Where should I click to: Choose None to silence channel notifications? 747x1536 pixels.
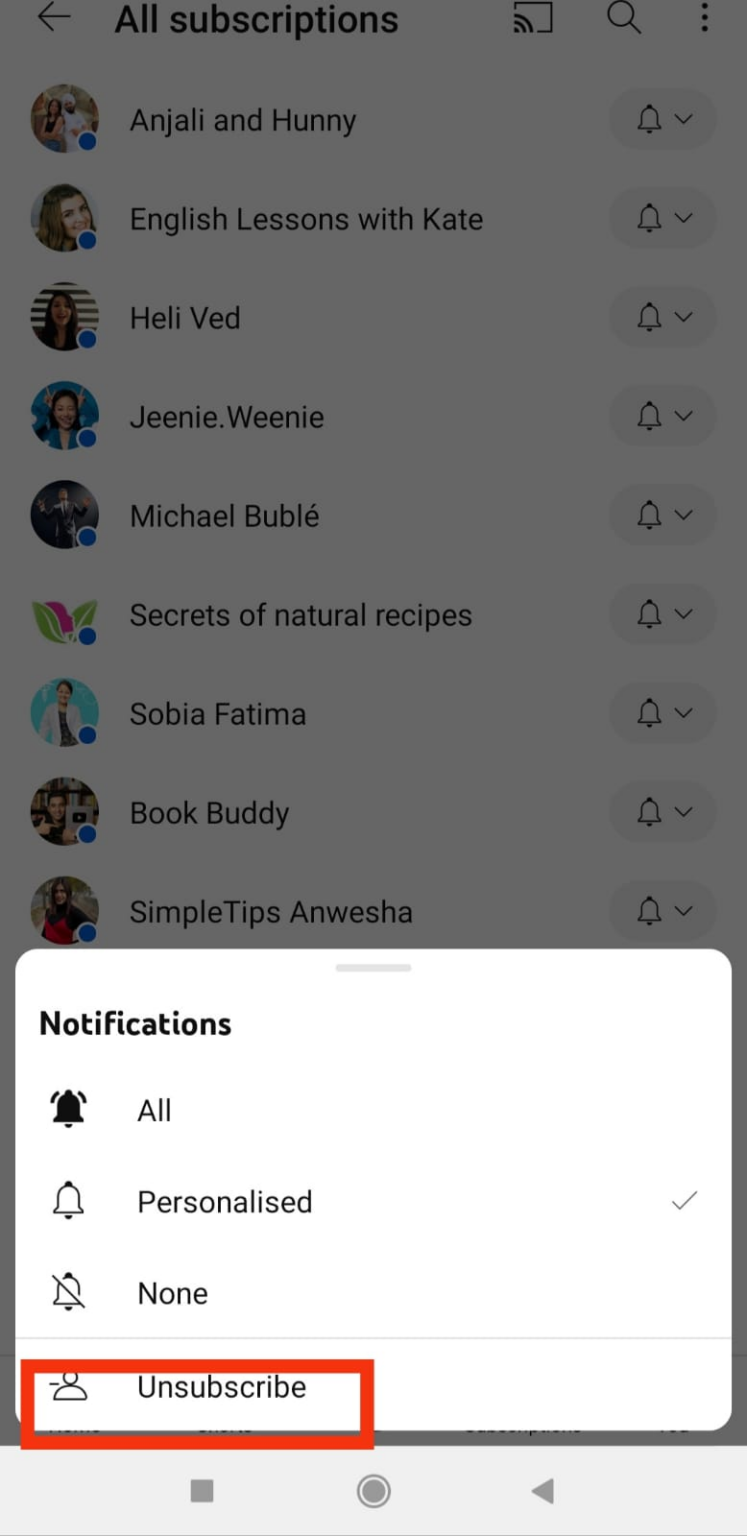[x=172, y=1292]
